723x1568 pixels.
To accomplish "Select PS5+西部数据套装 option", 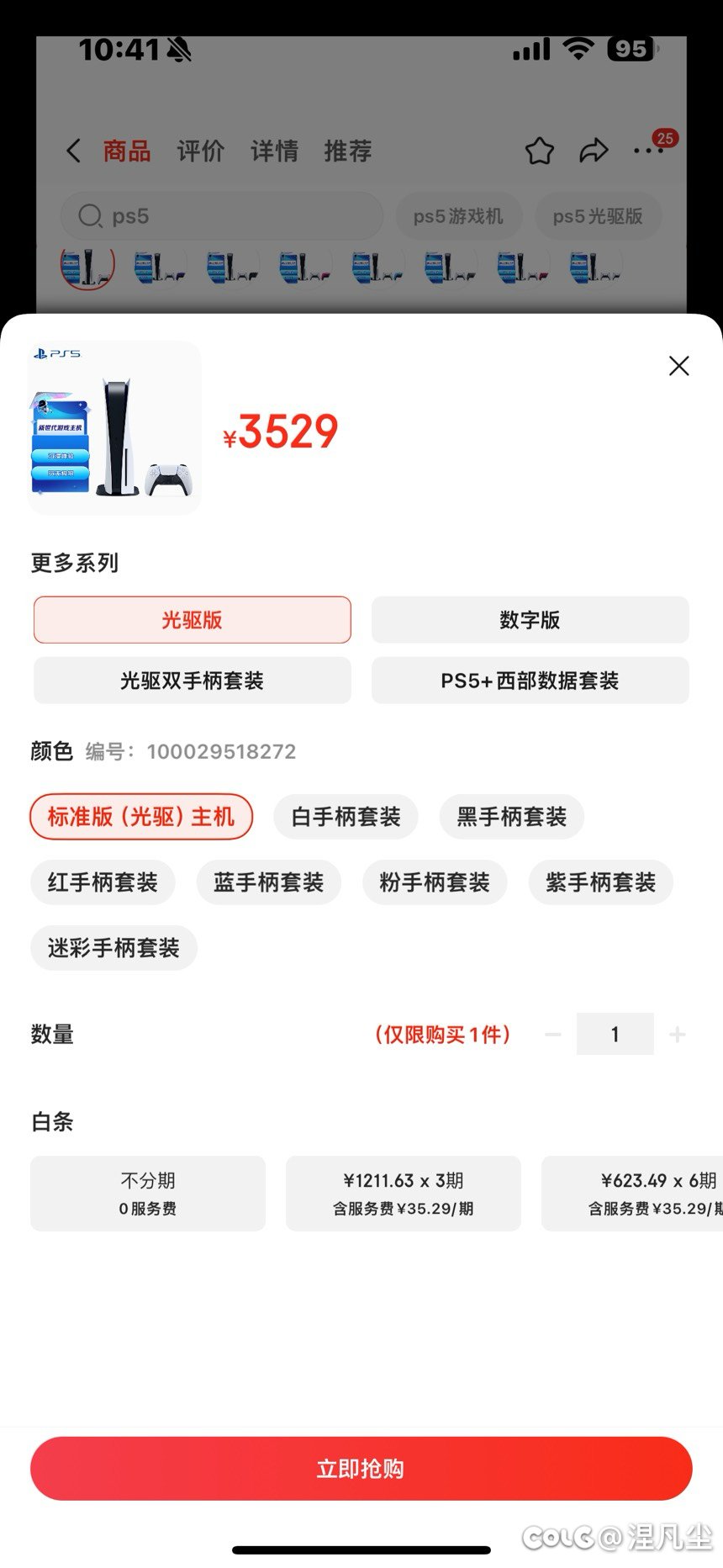I will point(530,681).
